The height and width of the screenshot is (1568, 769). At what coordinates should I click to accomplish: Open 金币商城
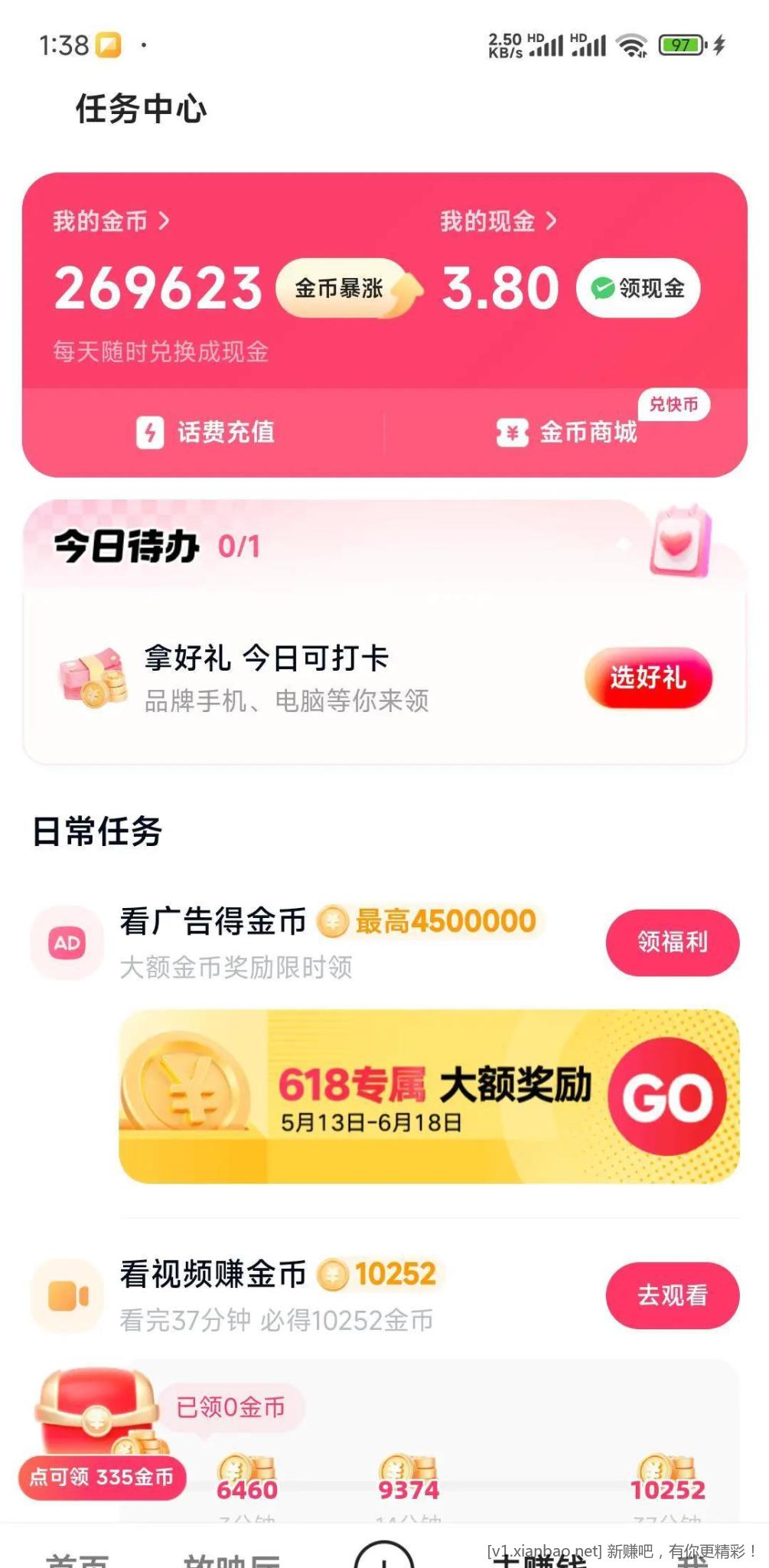(567, 433)
